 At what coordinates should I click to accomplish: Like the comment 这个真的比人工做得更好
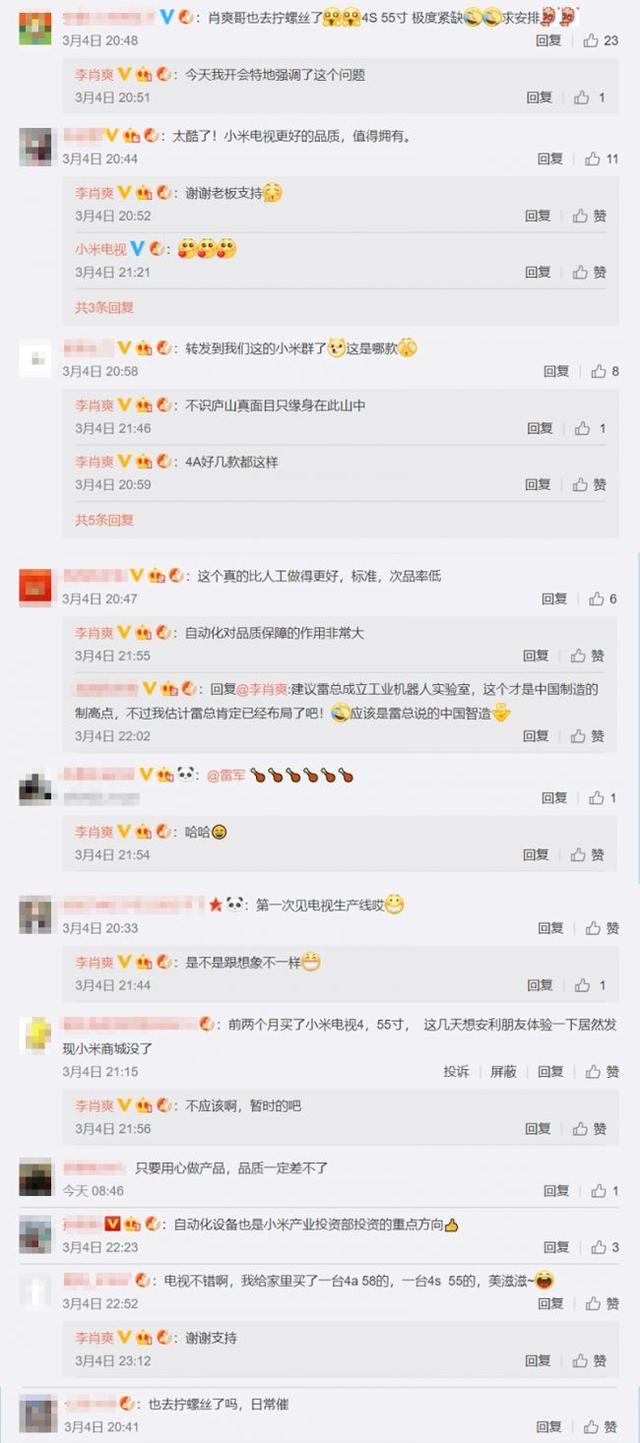pos(604,599)
